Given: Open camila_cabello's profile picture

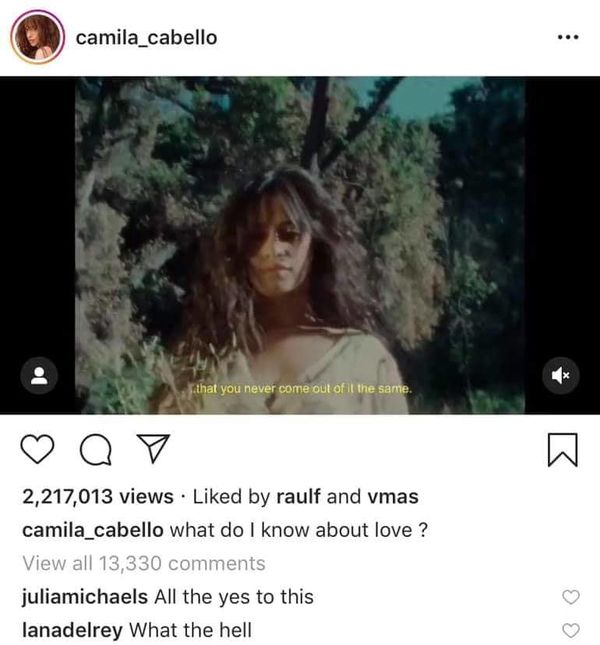Looking at the screenshot, I should click(37, 38).
